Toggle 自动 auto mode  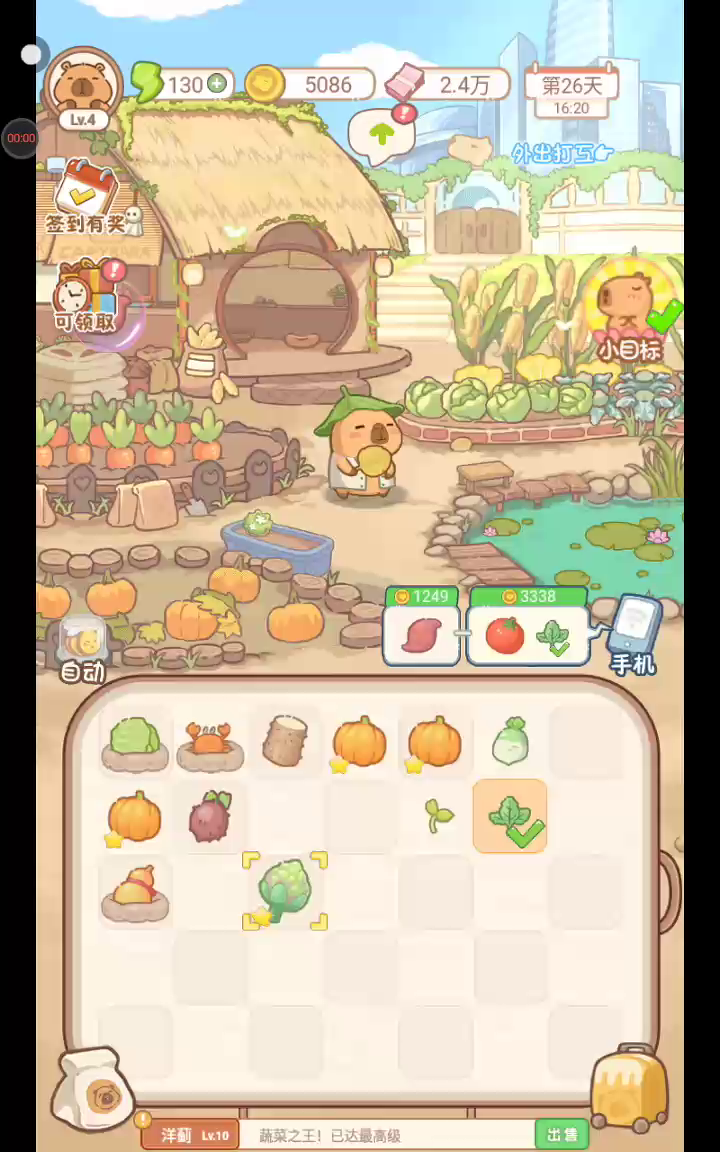point(84,650)
